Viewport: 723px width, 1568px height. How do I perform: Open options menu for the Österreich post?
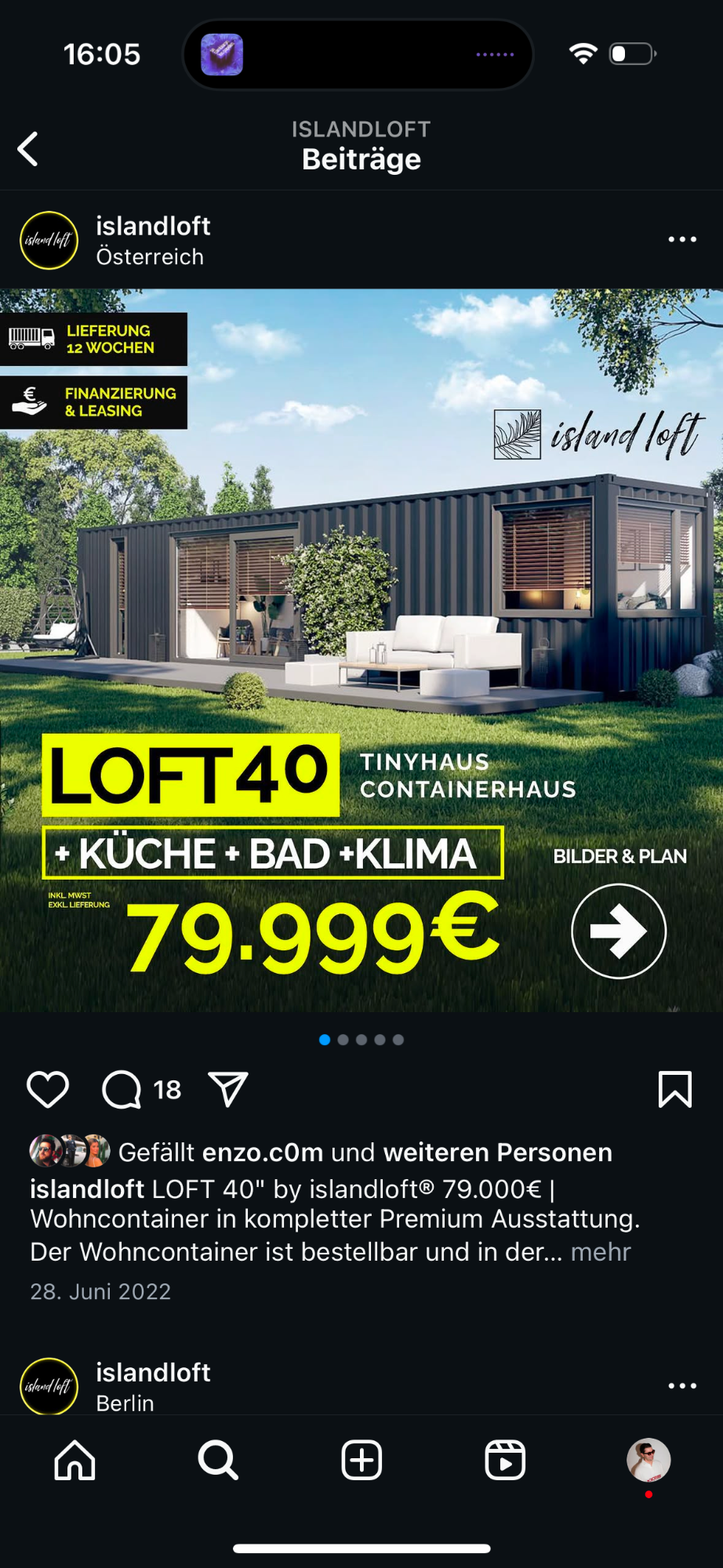coord(681,239)
